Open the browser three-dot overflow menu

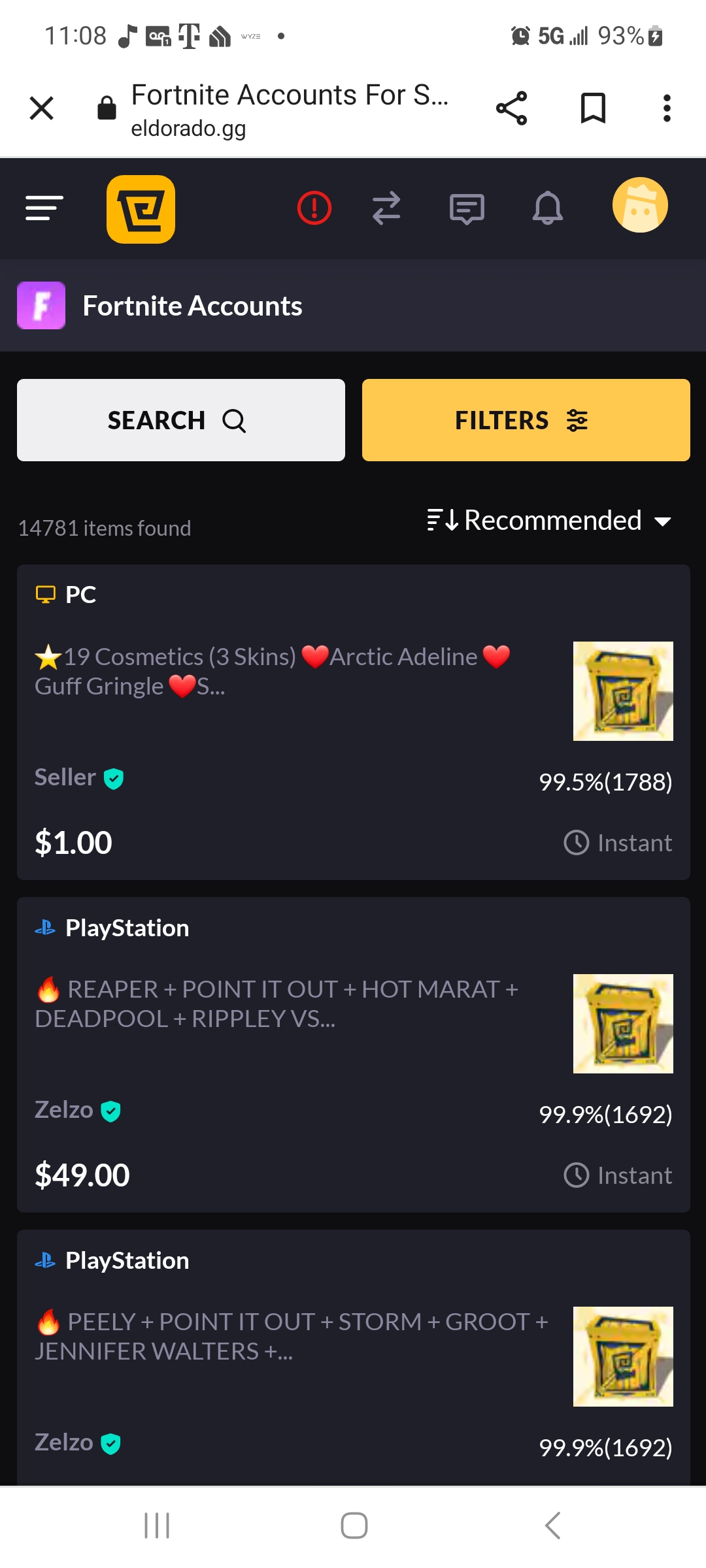coord(666,108)
